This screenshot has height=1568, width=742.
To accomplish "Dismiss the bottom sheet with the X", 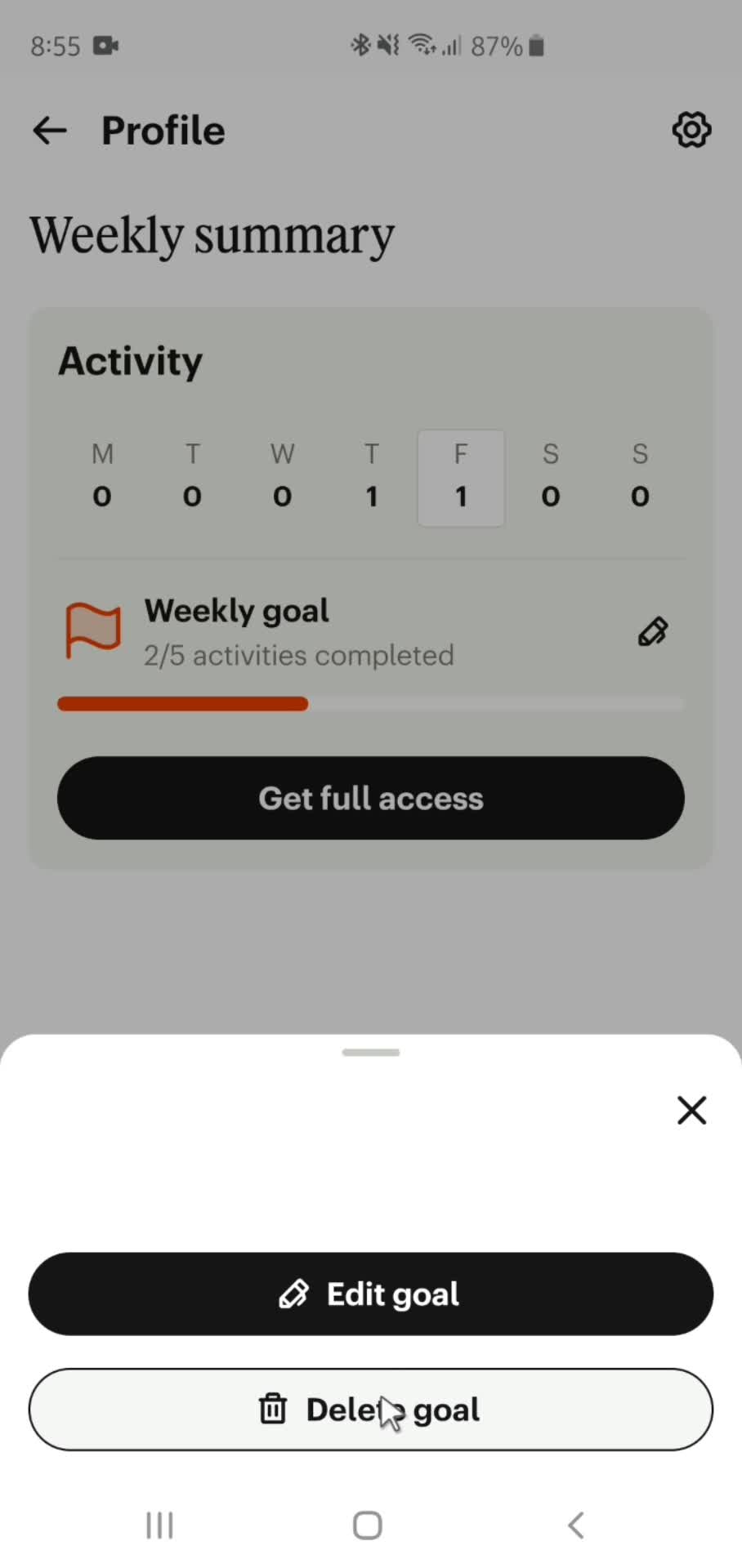I will coord(691,1110).
